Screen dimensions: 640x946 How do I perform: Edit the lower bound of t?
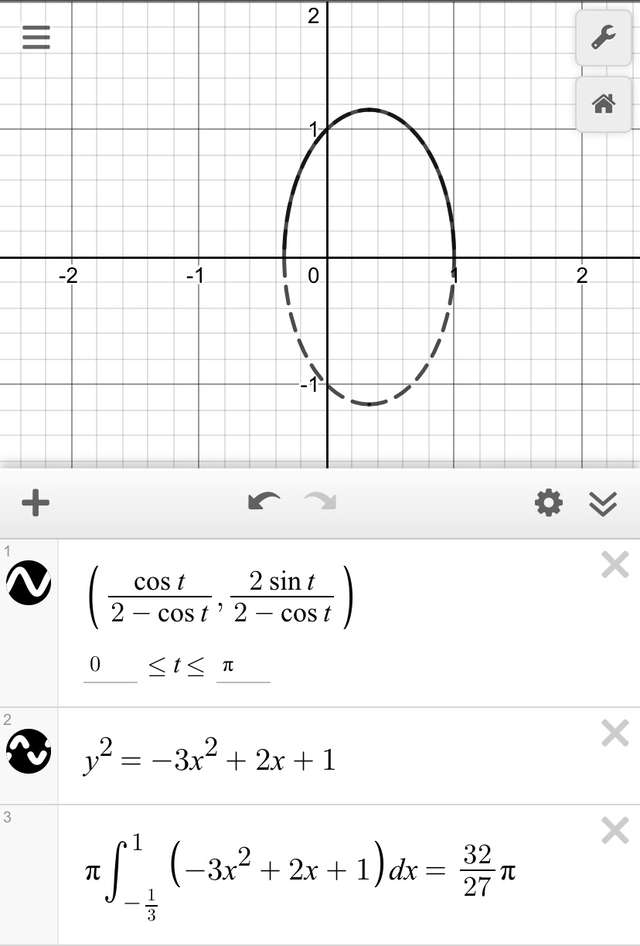tap(110, 666)
